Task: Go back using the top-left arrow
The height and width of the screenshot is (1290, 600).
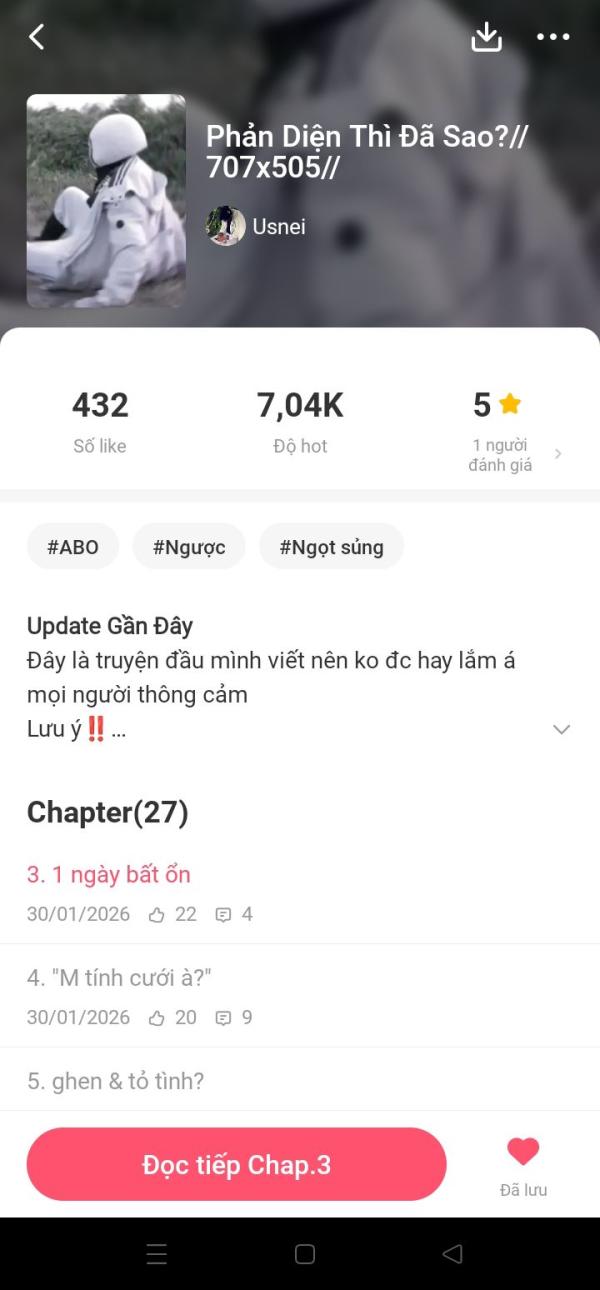Action: point(37,38)
